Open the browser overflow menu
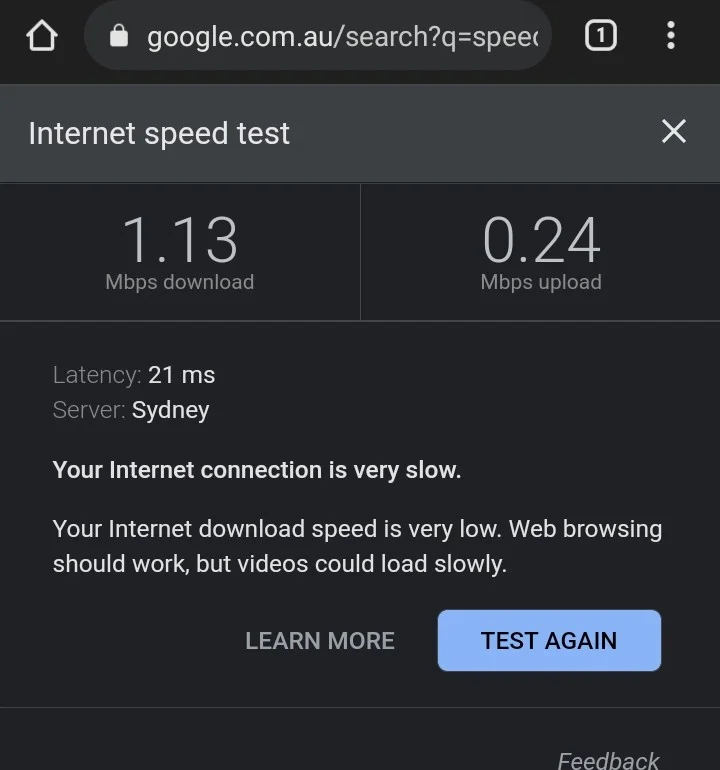 coord(670,37)
